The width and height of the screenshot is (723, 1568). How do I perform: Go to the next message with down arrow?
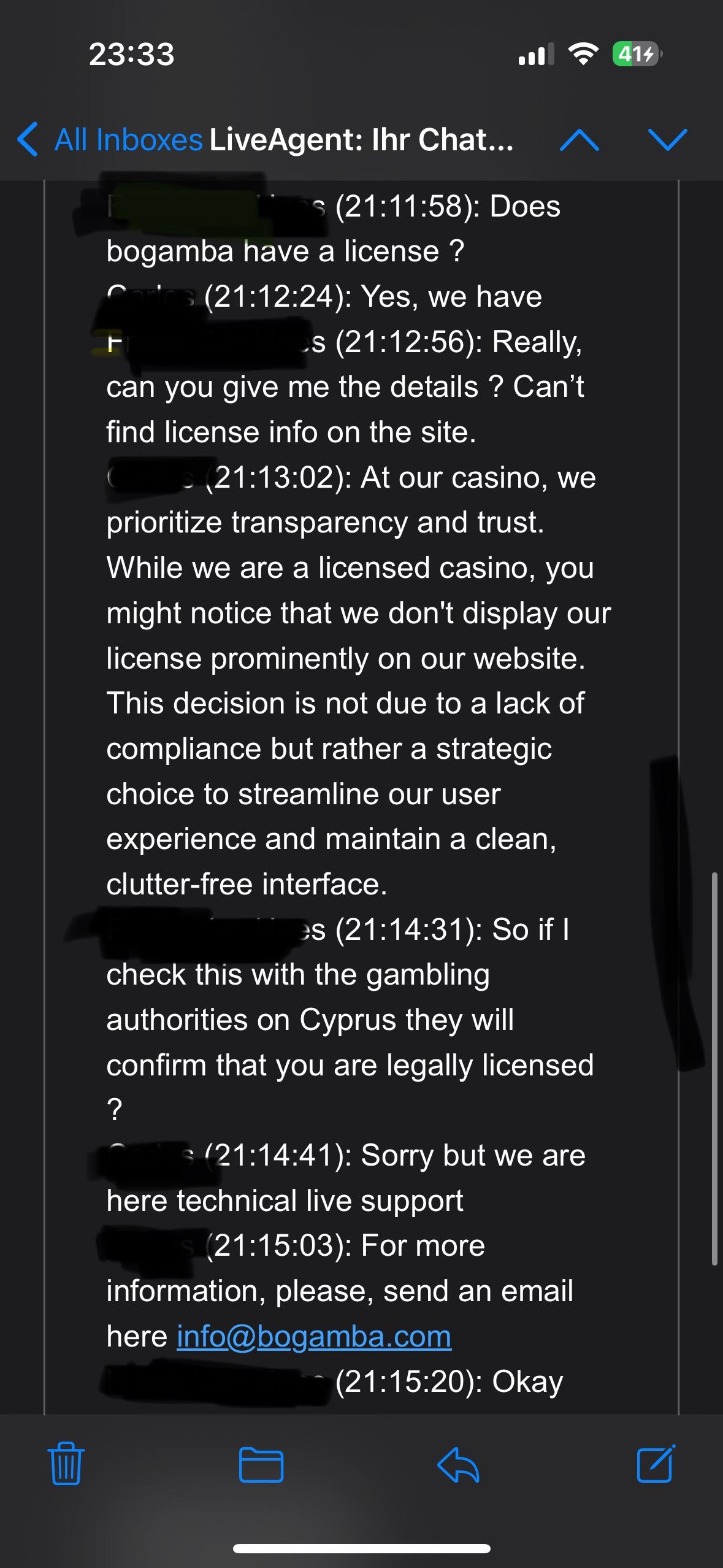click(667, 140)
